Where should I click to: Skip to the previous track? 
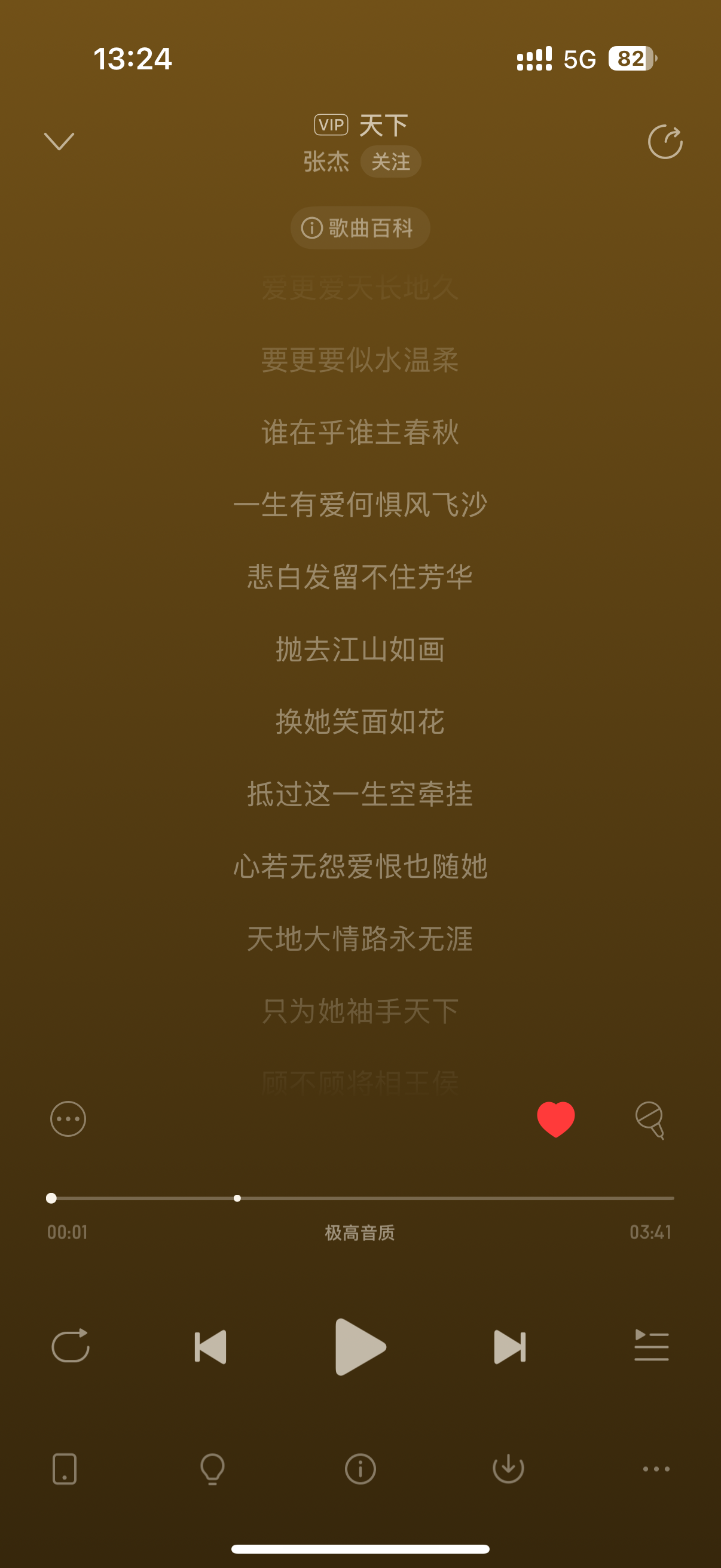point(210,1347)
